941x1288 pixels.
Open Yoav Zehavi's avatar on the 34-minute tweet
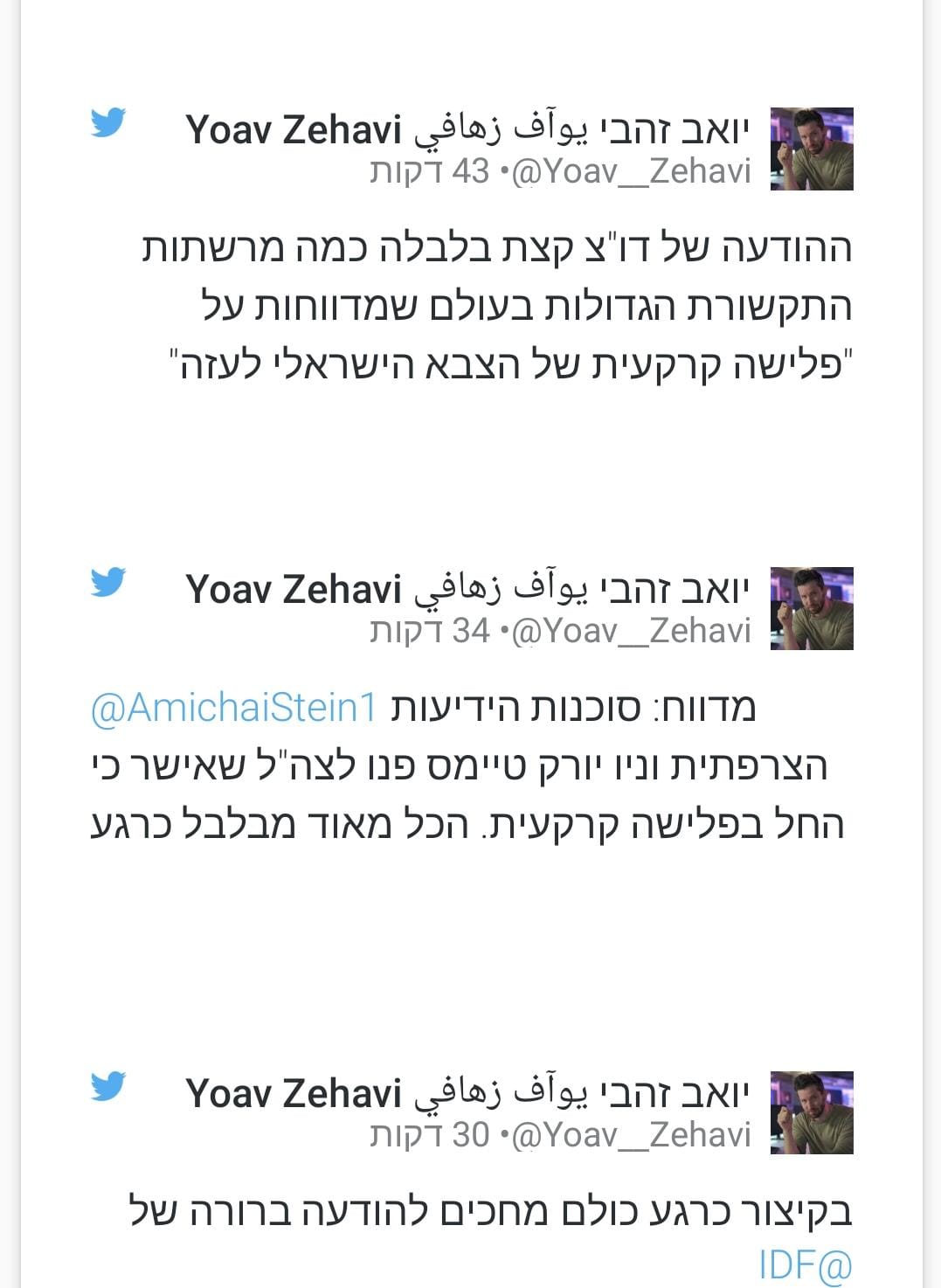tap(812, 608)
